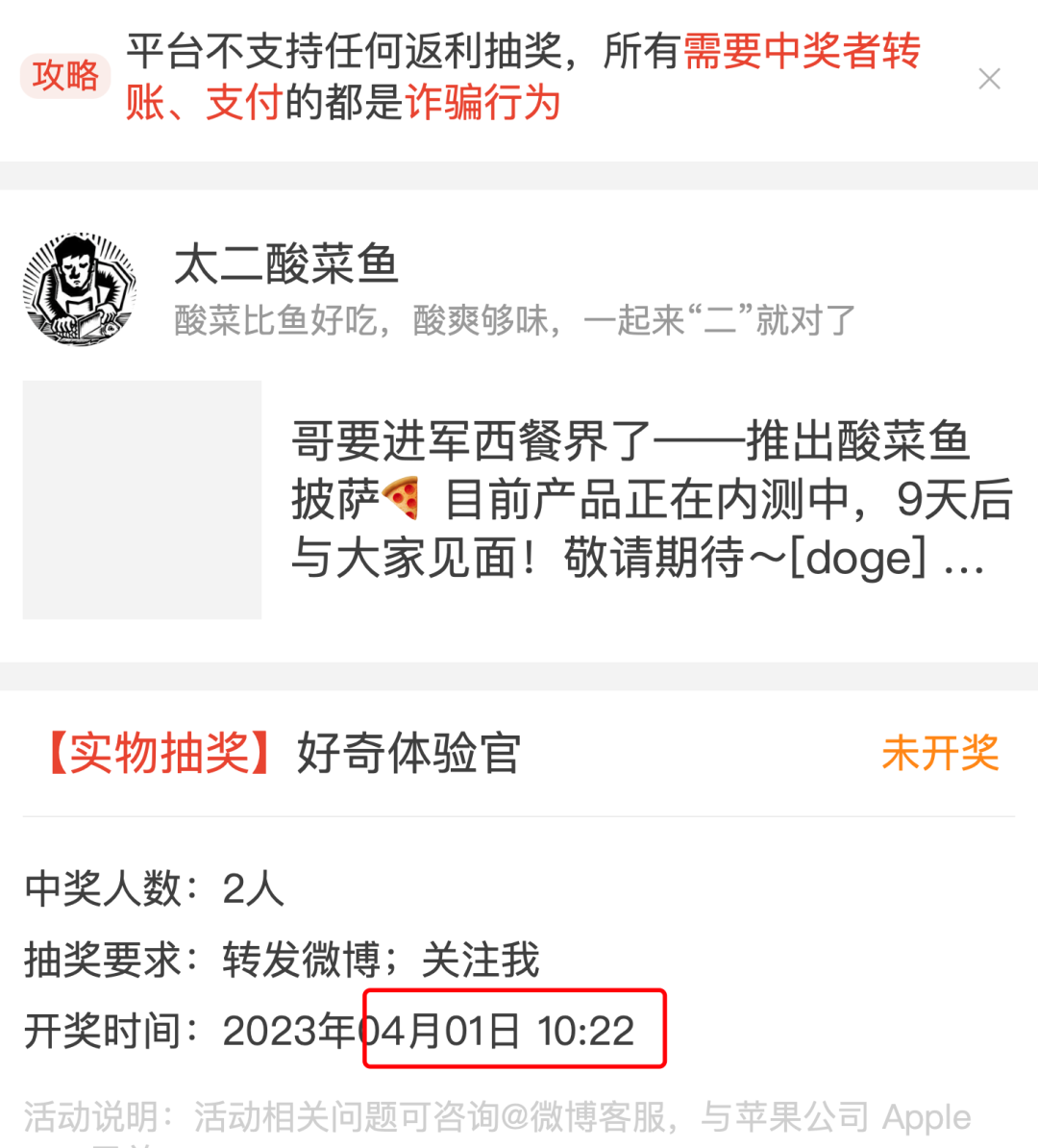This screenshot has height=1148, width=1038.
Task: Open 太二酸菜鱼's profile avatar
Action: click(x=80, y=288)
